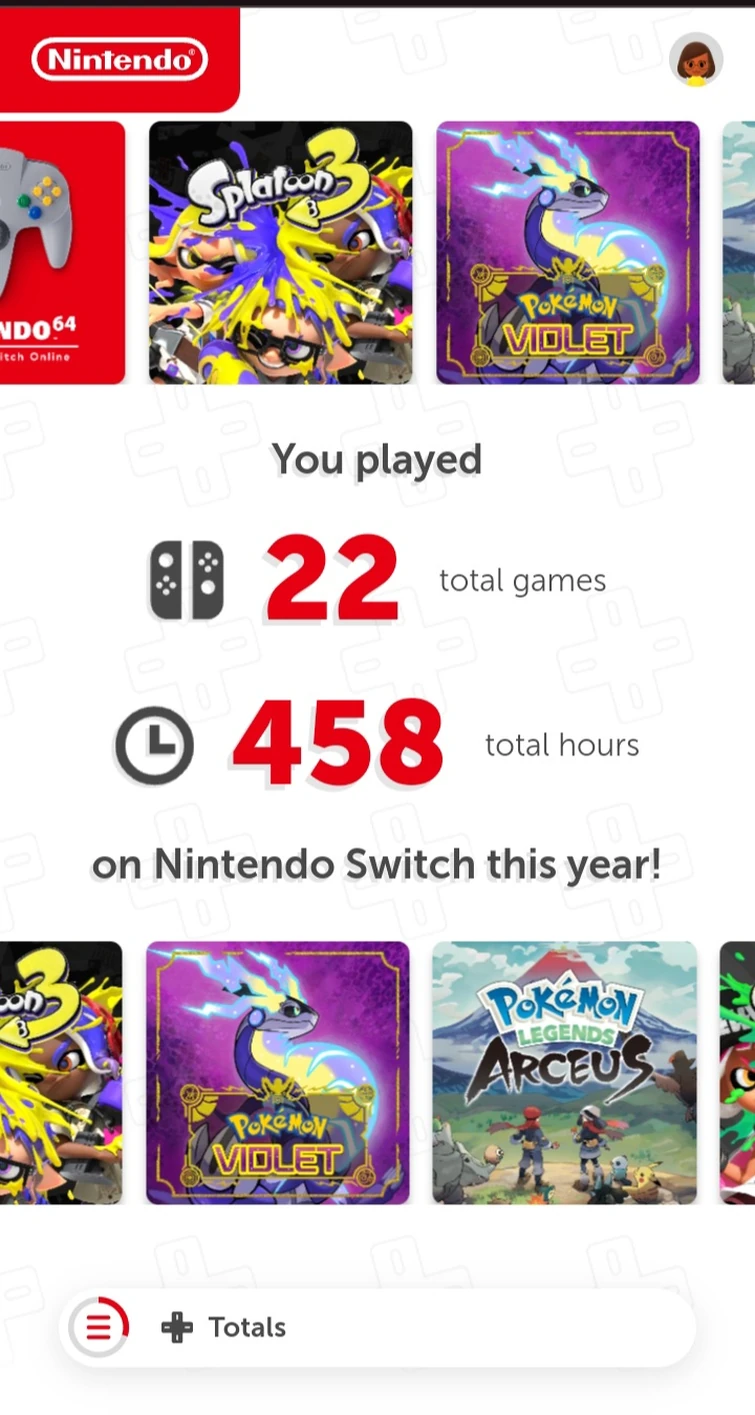Select the Joy-Con controllers icon beside total games
The width and height of the screenshot is (755, 1415).
(186, 580)
